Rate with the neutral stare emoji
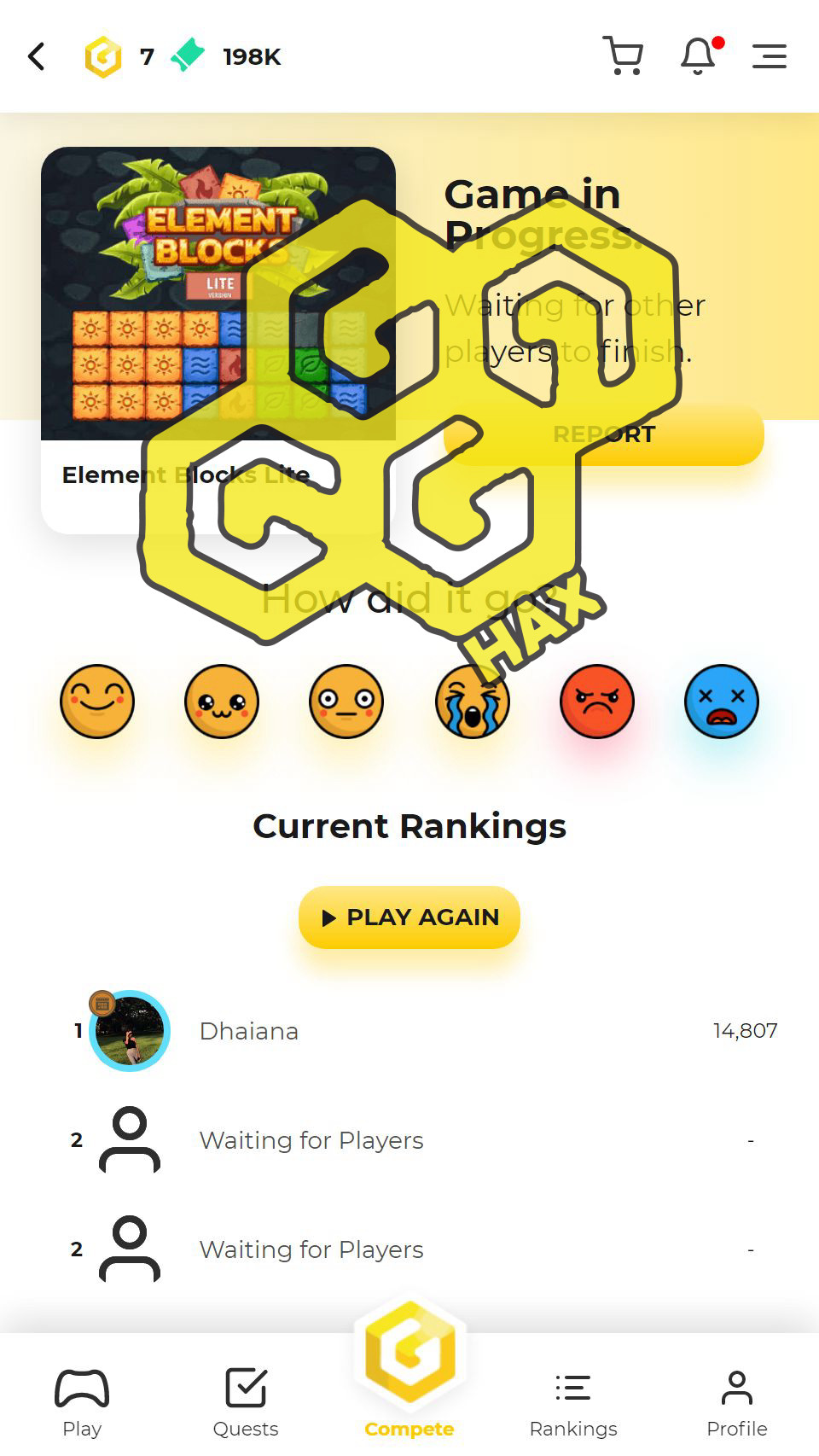819x1456 pixels. pyautogui.click(x=346, y=702)
